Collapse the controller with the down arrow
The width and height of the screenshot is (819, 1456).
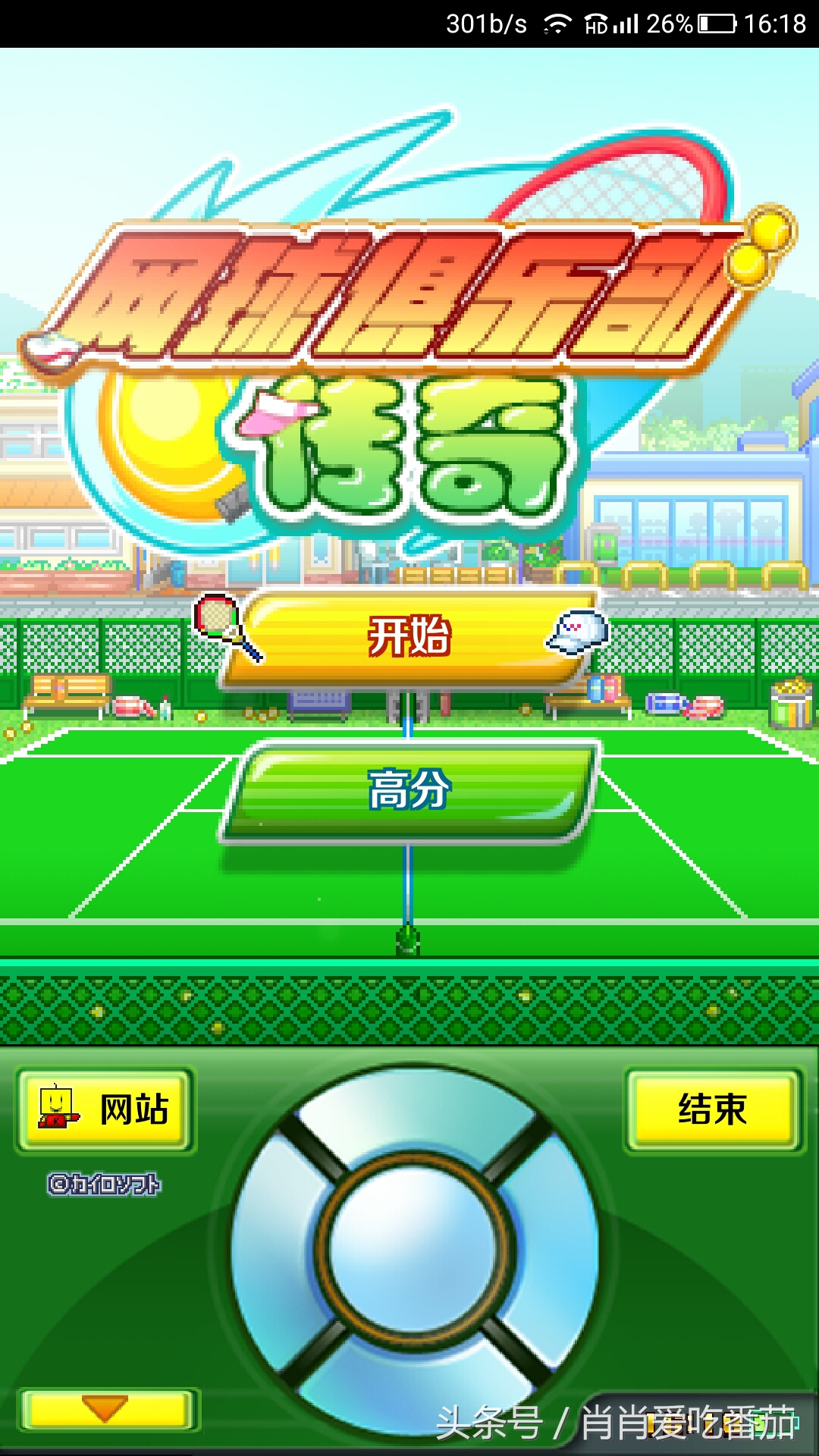pyautogui.click(x=106, y=1409)
